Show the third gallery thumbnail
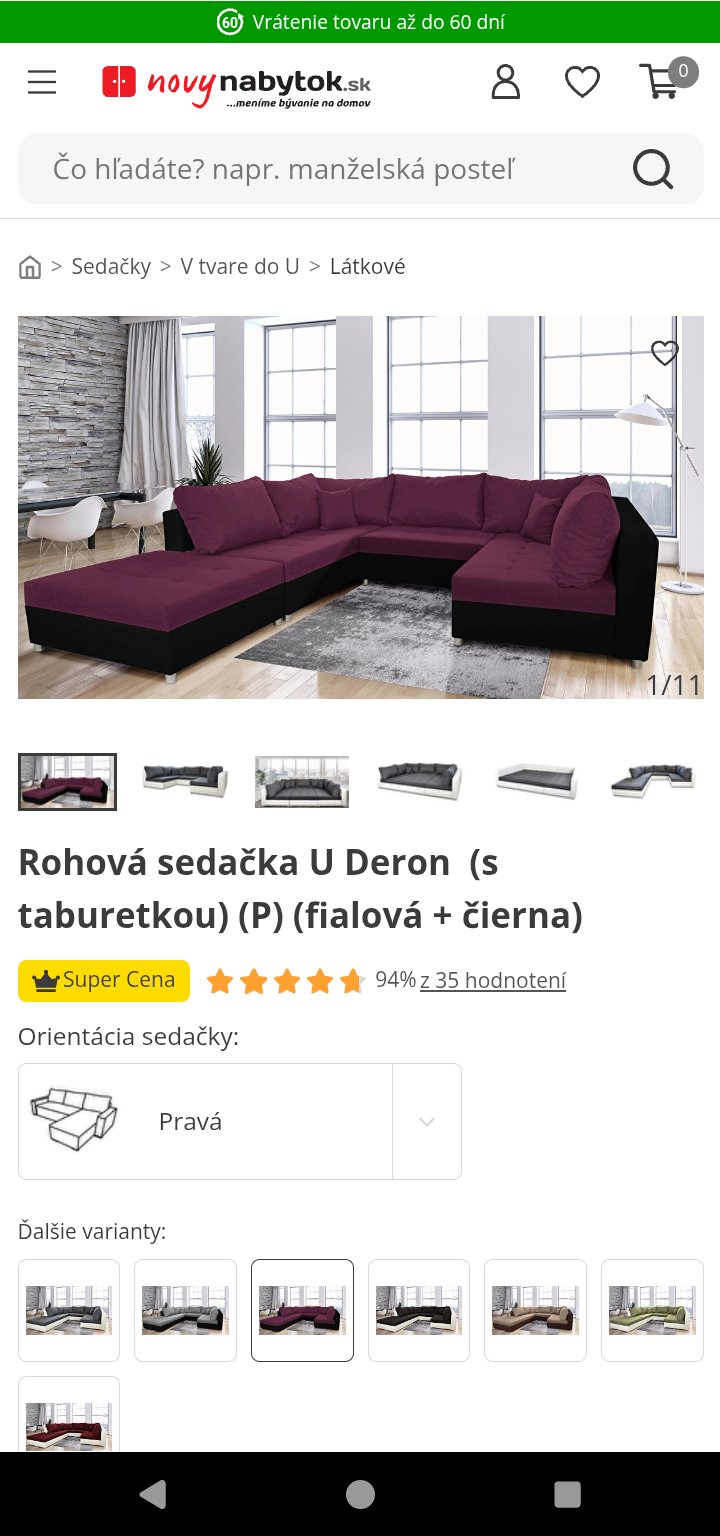This screenshot has width=720, height=1536. pyautogui.click(x=302, y=781)
